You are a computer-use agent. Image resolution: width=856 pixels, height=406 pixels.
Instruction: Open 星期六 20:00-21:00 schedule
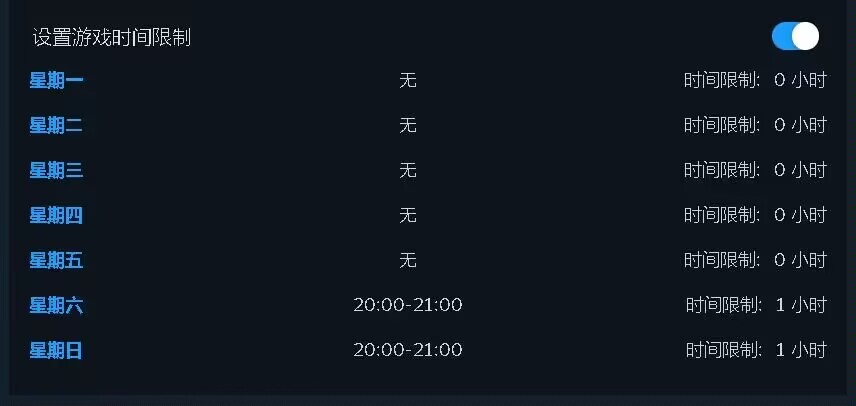coord(407,305)
